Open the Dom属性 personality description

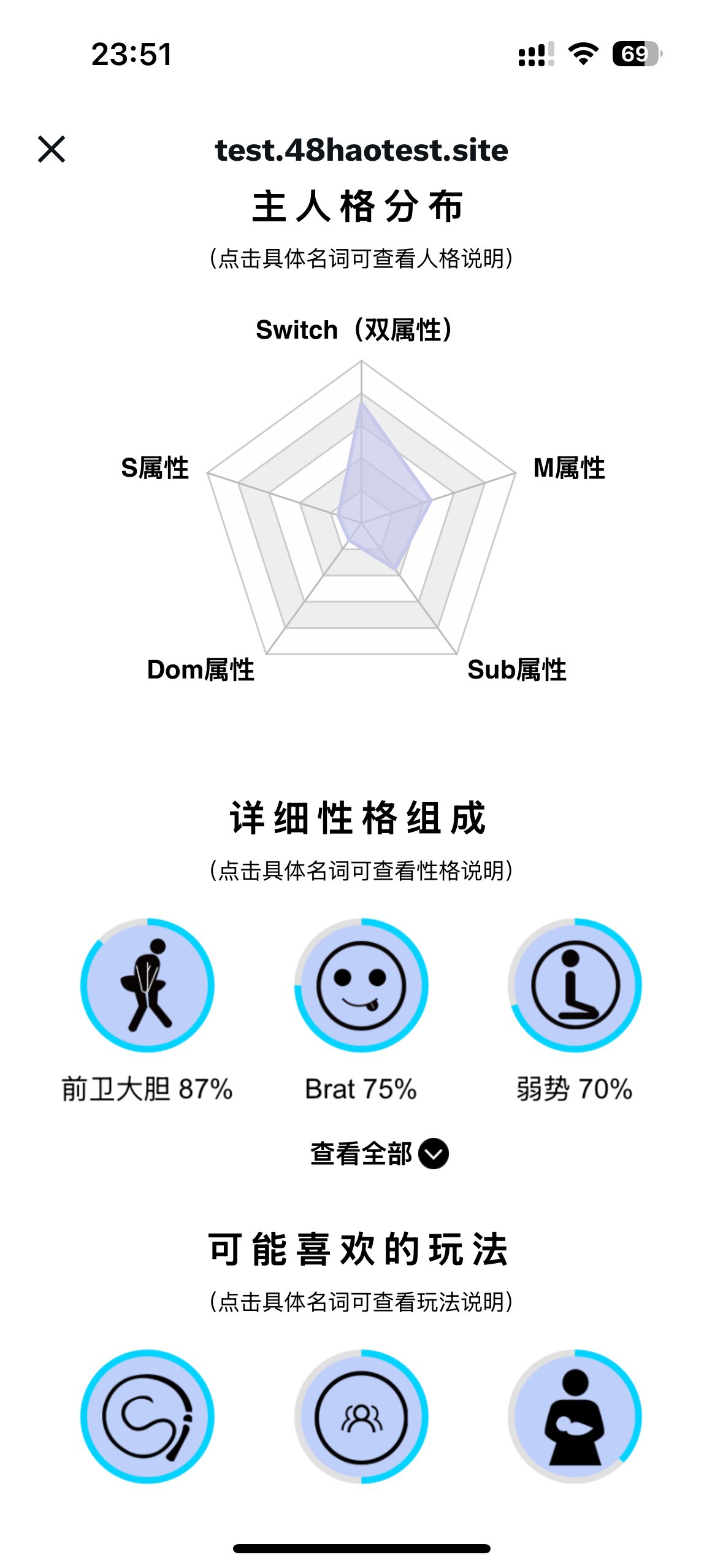201,669
